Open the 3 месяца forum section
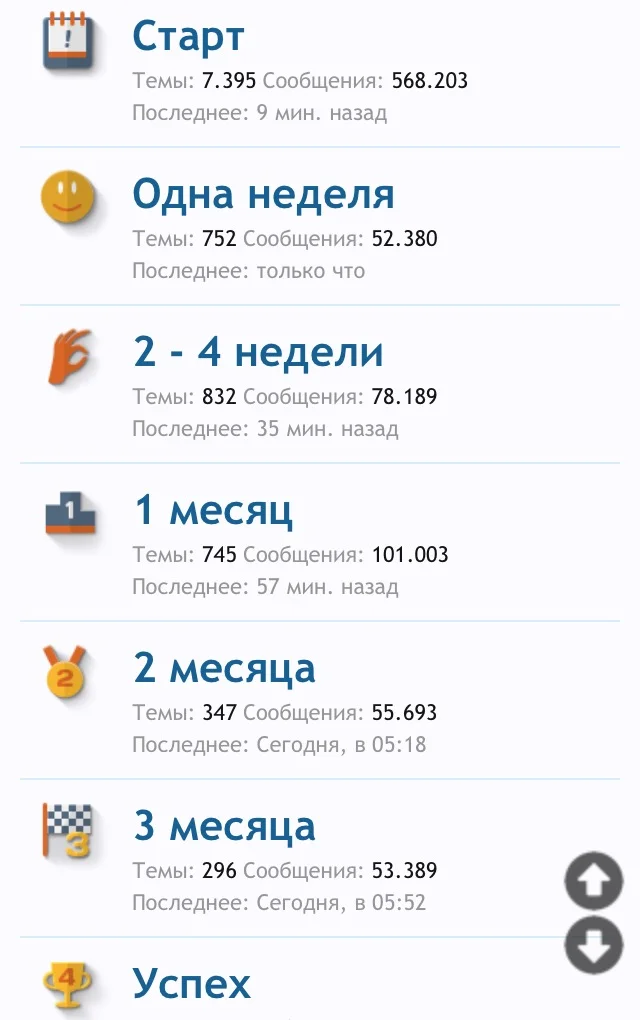 point(224,826)
